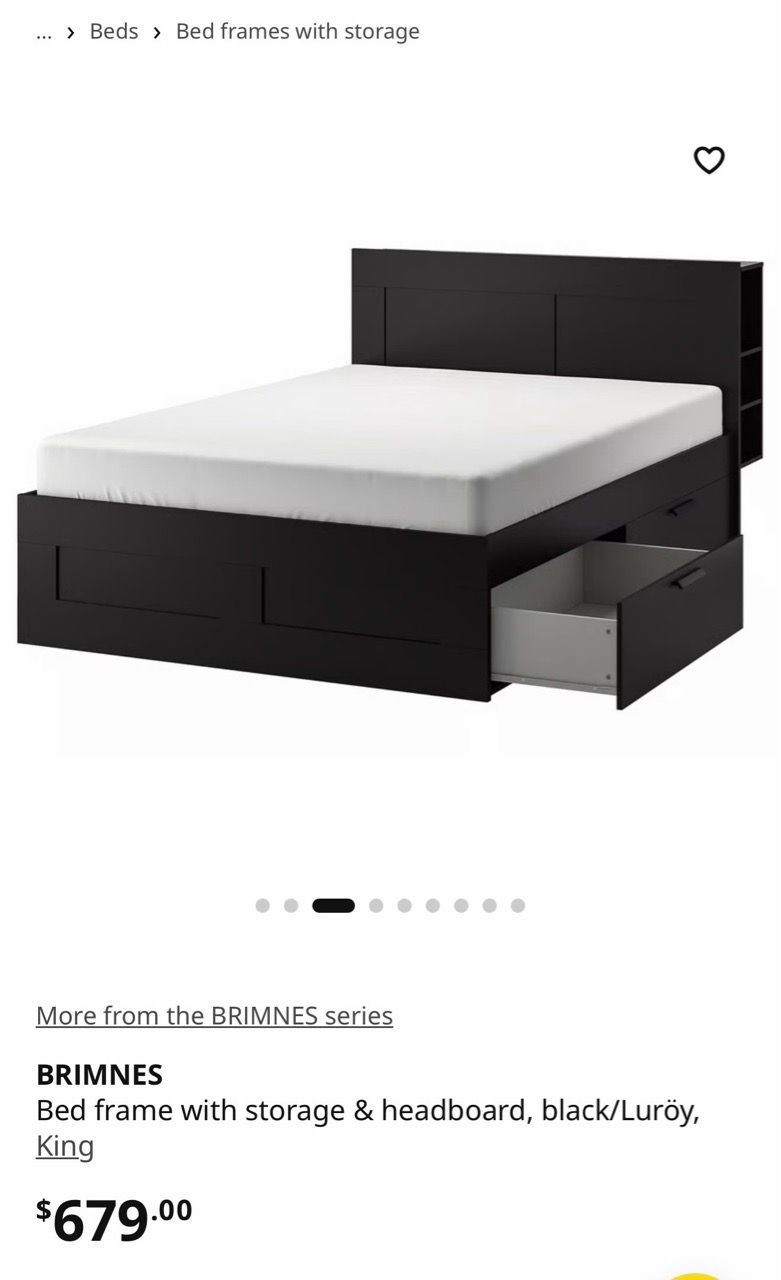Viewport: 781px width, 1280px height.
Task: Open 'More from the BRIMNES series' link
Action: coord(214,1016)
